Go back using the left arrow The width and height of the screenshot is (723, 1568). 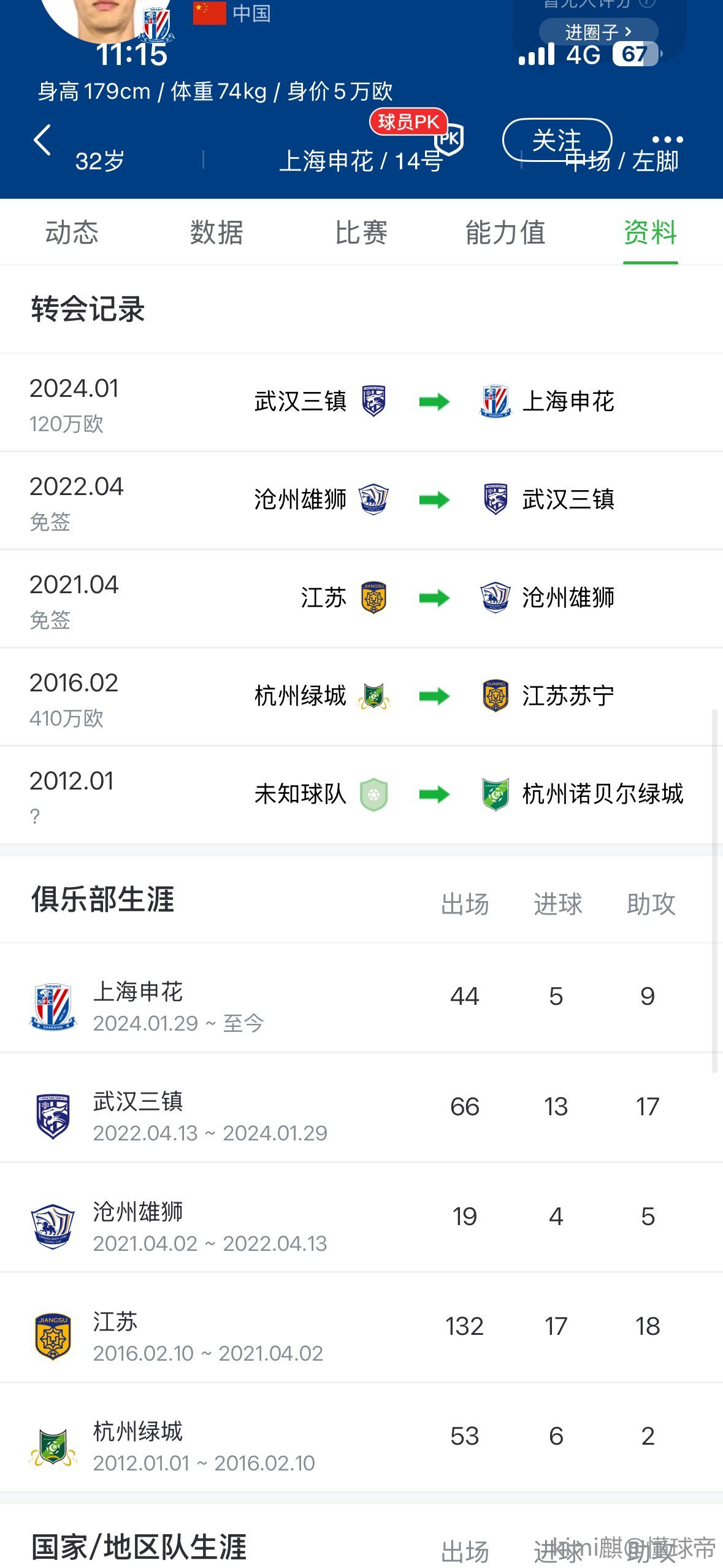click(x=42, y=140)
